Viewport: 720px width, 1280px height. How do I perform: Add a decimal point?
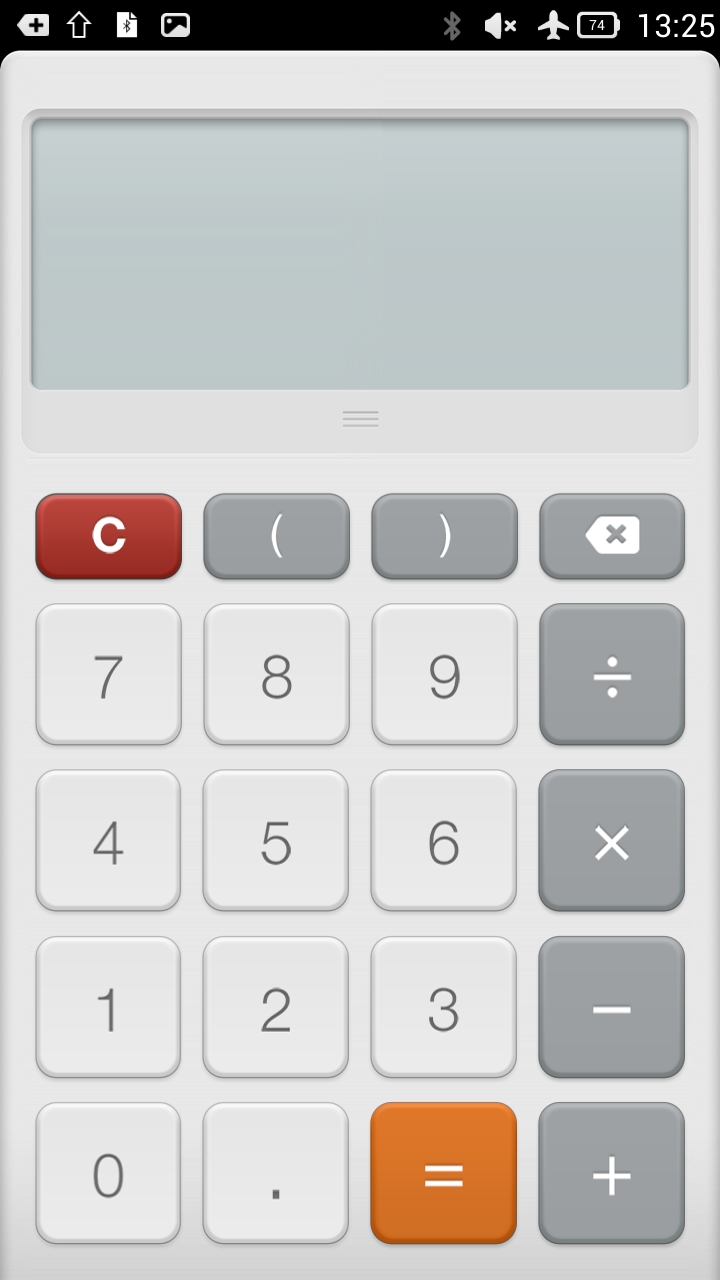click(x=276, y=1173)
